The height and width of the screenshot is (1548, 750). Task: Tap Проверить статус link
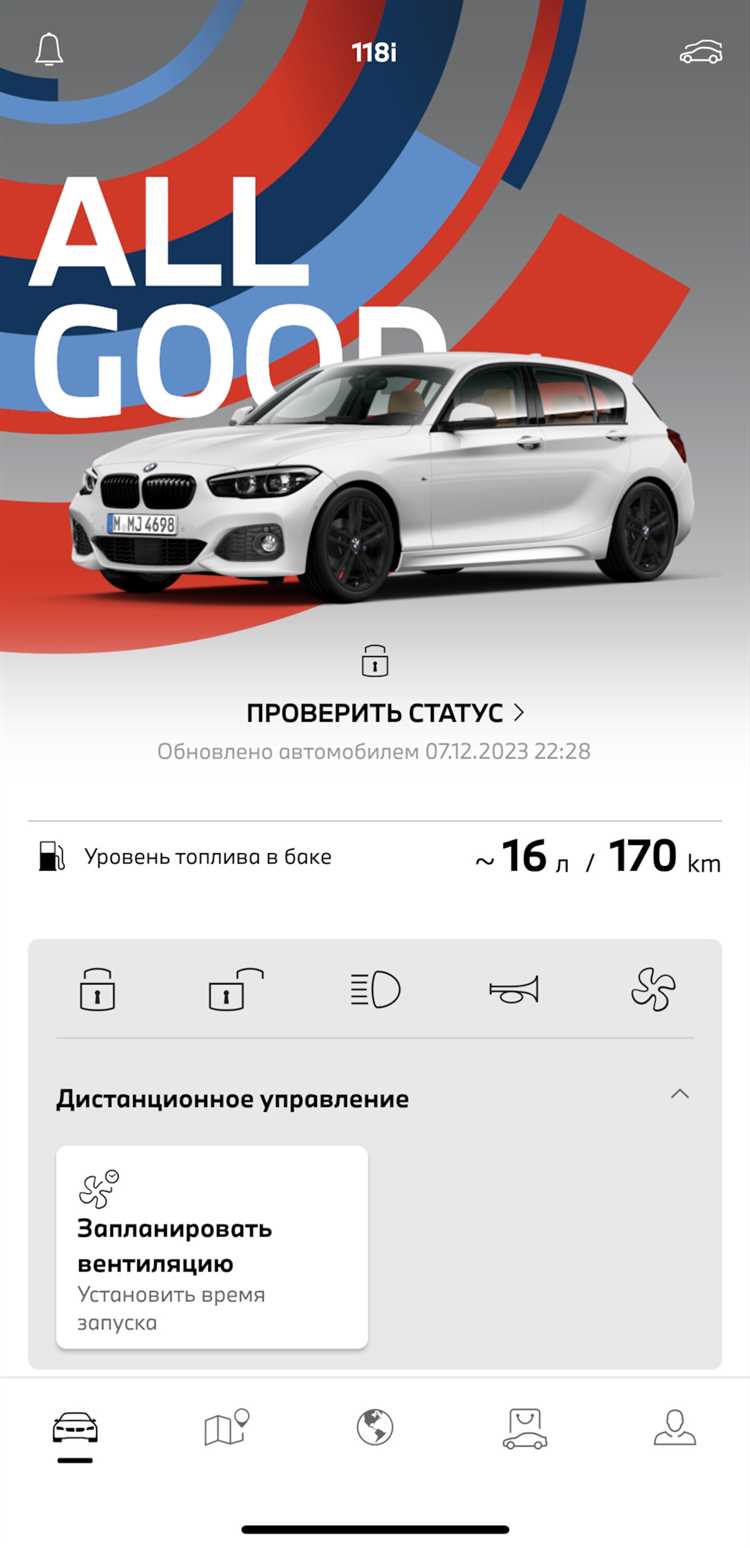[x=385, y=713]
